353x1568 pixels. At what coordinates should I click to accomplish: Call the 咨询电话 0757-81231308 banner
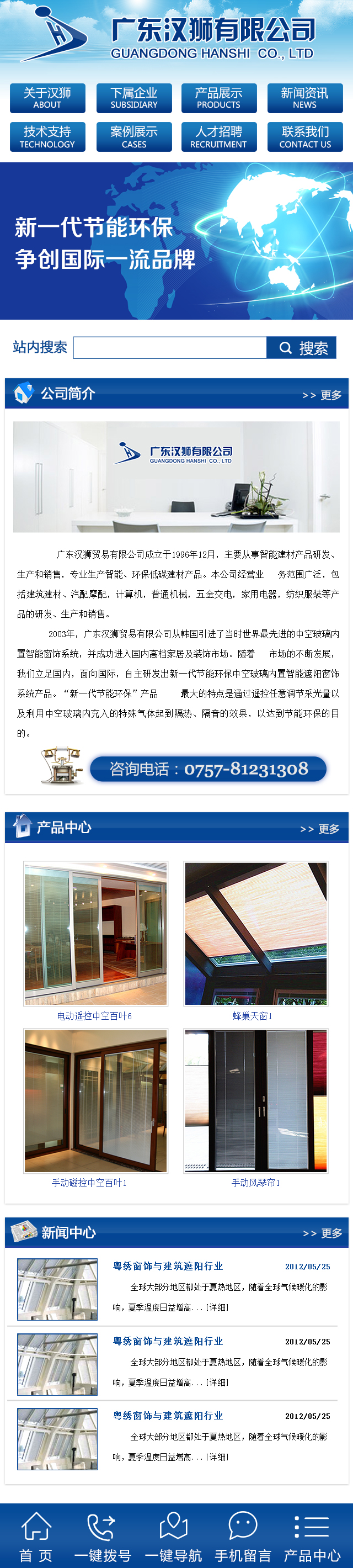208,770
